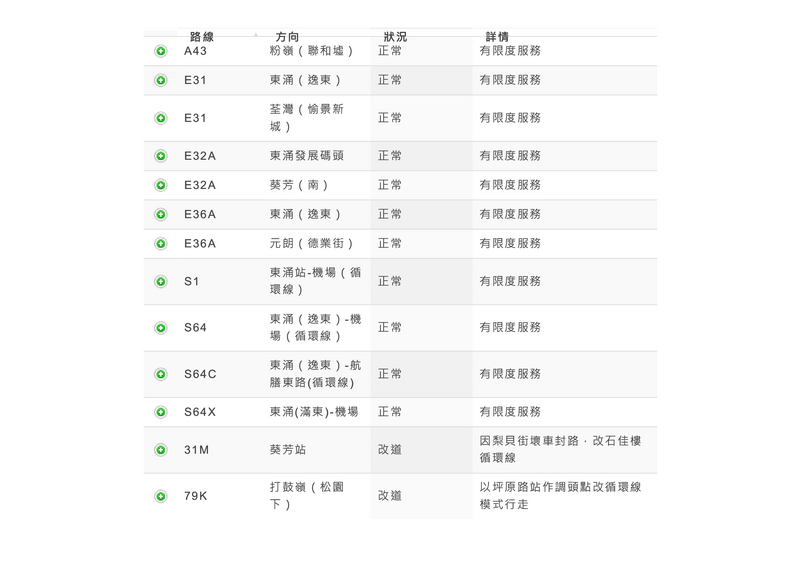Viewport: 800px width, 566px height.
Task: Expand the S64X 東涌(滿東)-機場 row
Action: tap(161, 412)
